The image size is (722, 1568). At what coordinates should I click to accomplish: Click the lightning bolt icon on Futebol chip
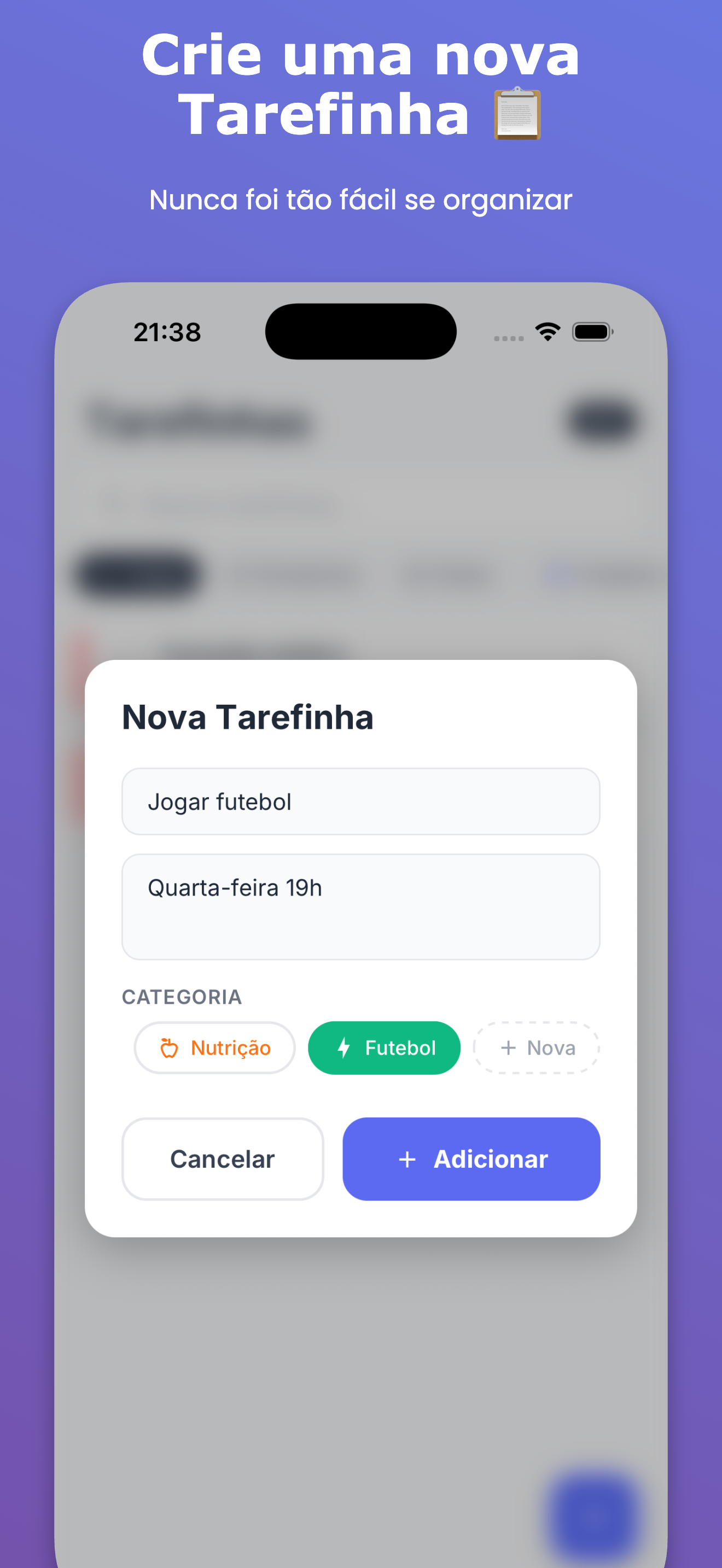[x=343, y=1048]
